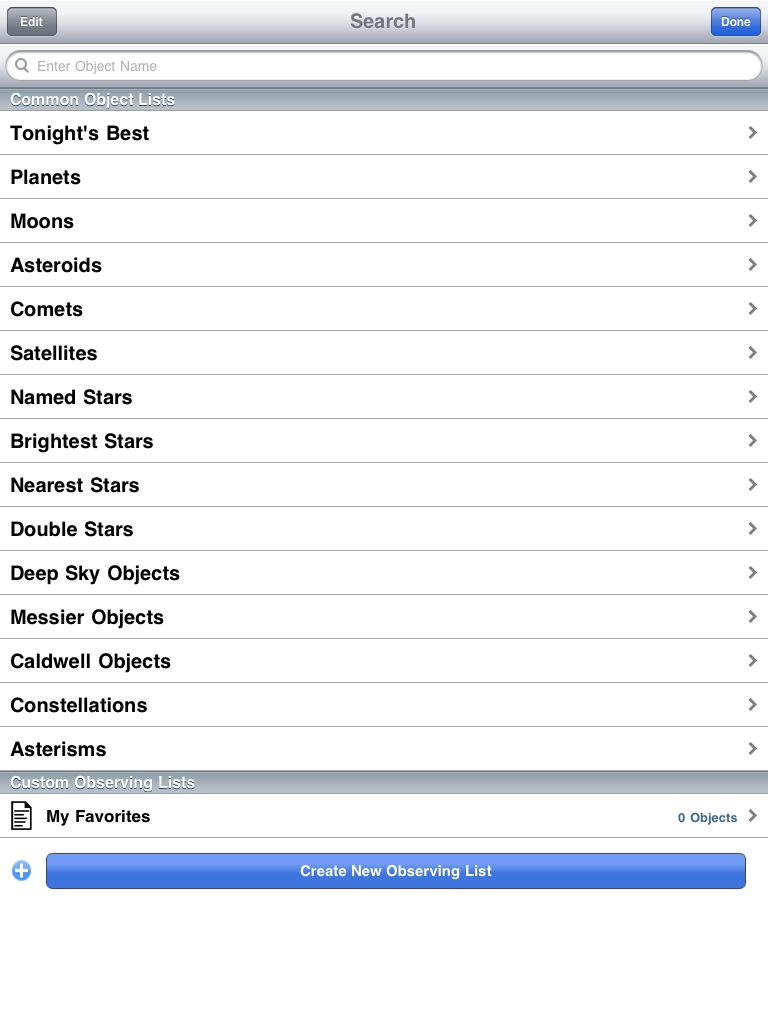The width and height of the screenshot is (768, 1024).
Task: Open the Messier Objects list
Action: pyautogui.click(x=384, y=617)
